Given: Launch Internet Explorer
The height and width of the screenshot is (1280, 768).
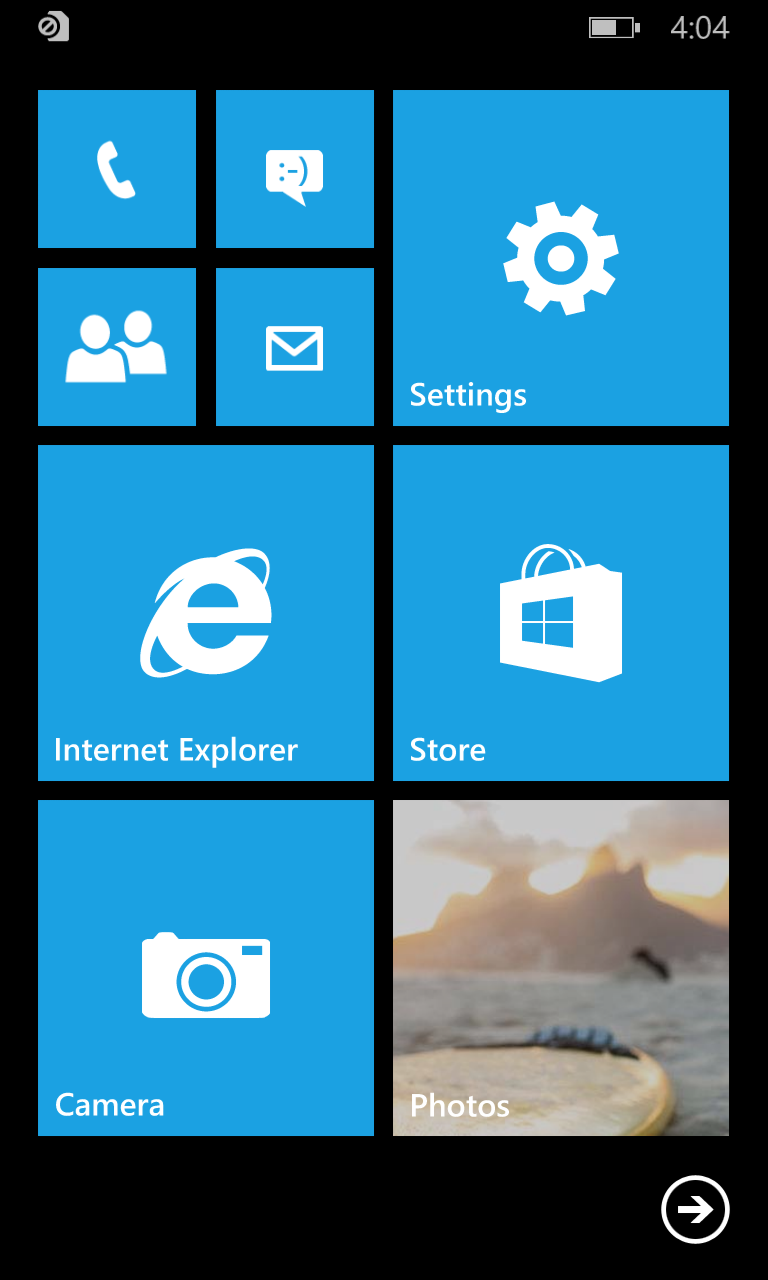Looking at the screenshot, I should click(206, 613).
